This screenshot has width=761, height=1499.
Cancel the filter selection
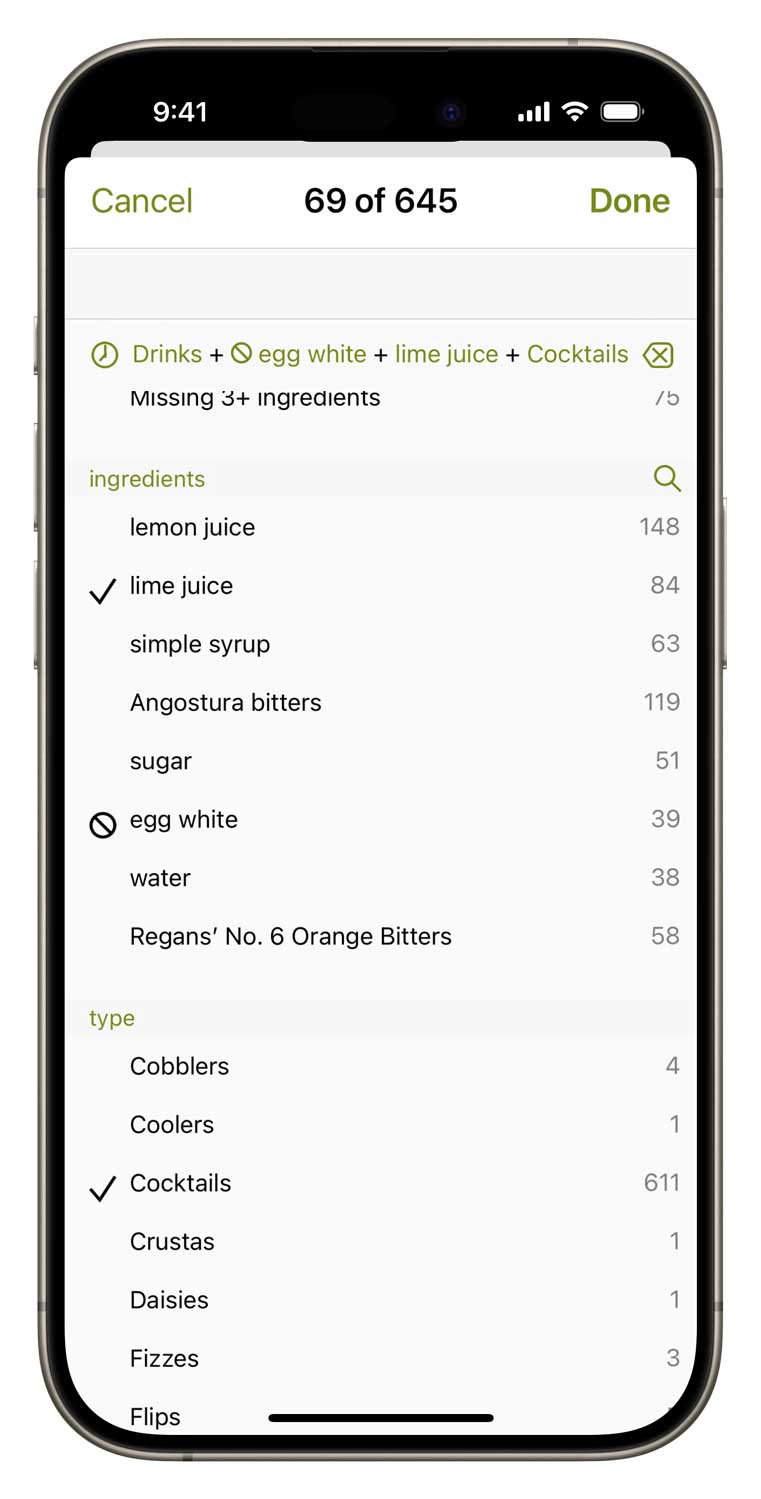click(x=142, y=201)
